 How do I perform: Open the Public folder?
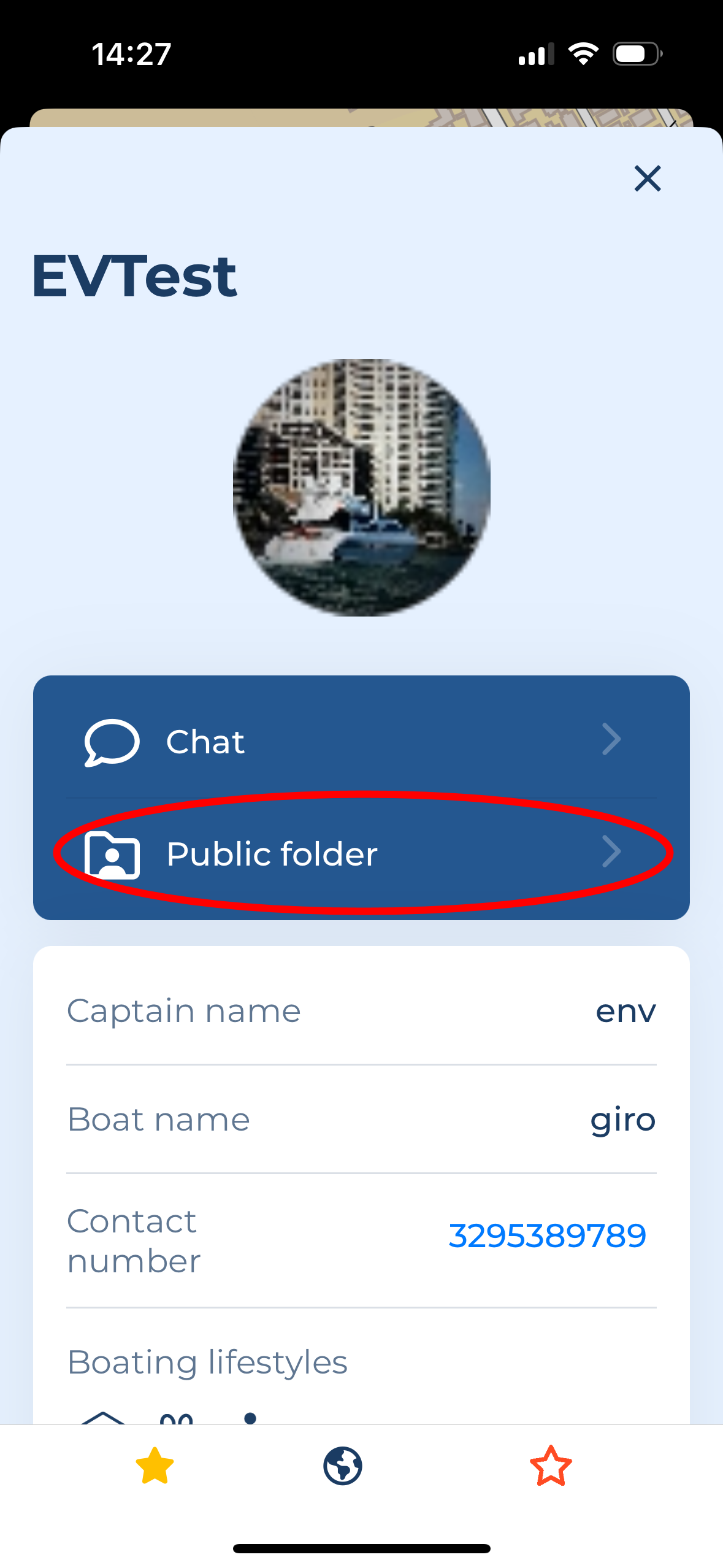361,853
